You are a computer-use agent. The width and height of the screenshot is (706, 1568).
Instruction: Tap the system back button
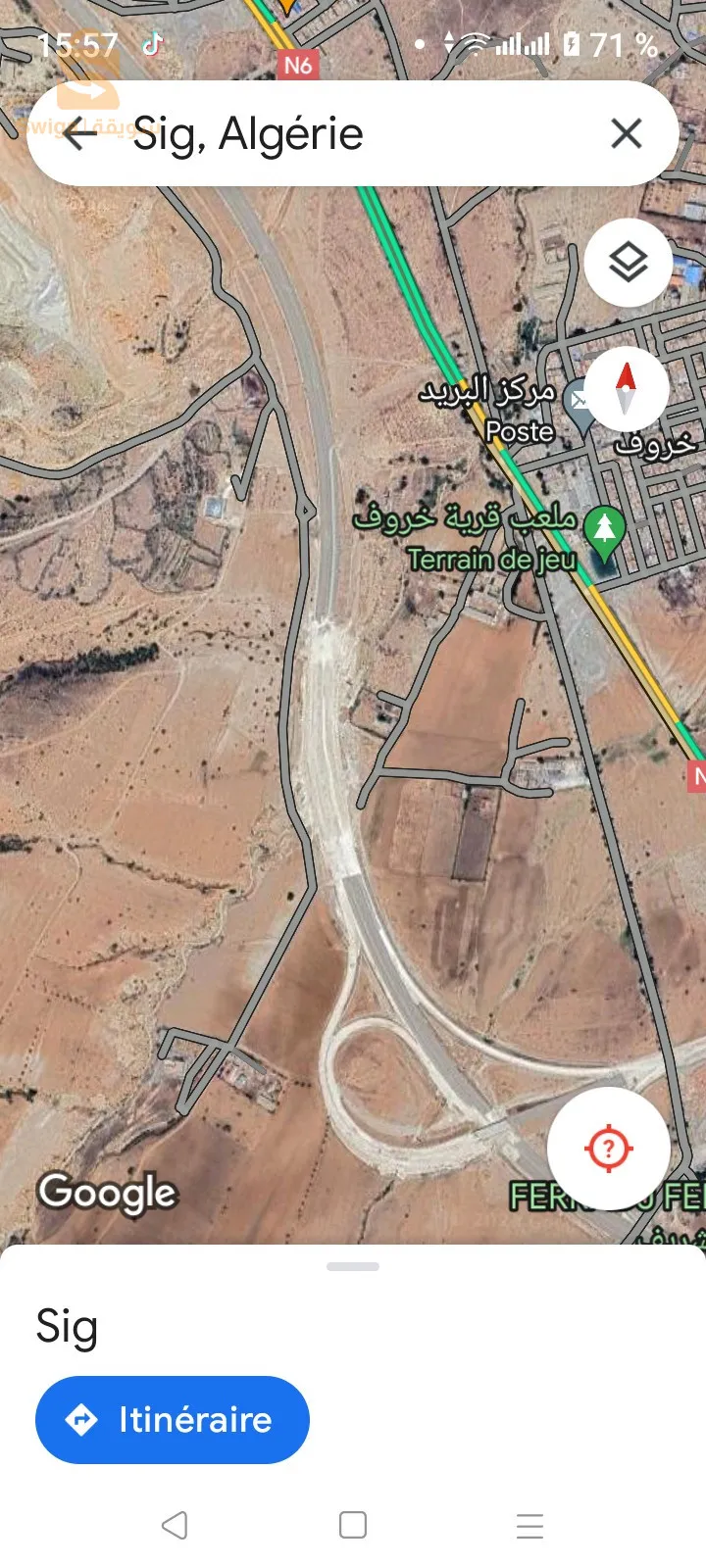(175, 1525)
